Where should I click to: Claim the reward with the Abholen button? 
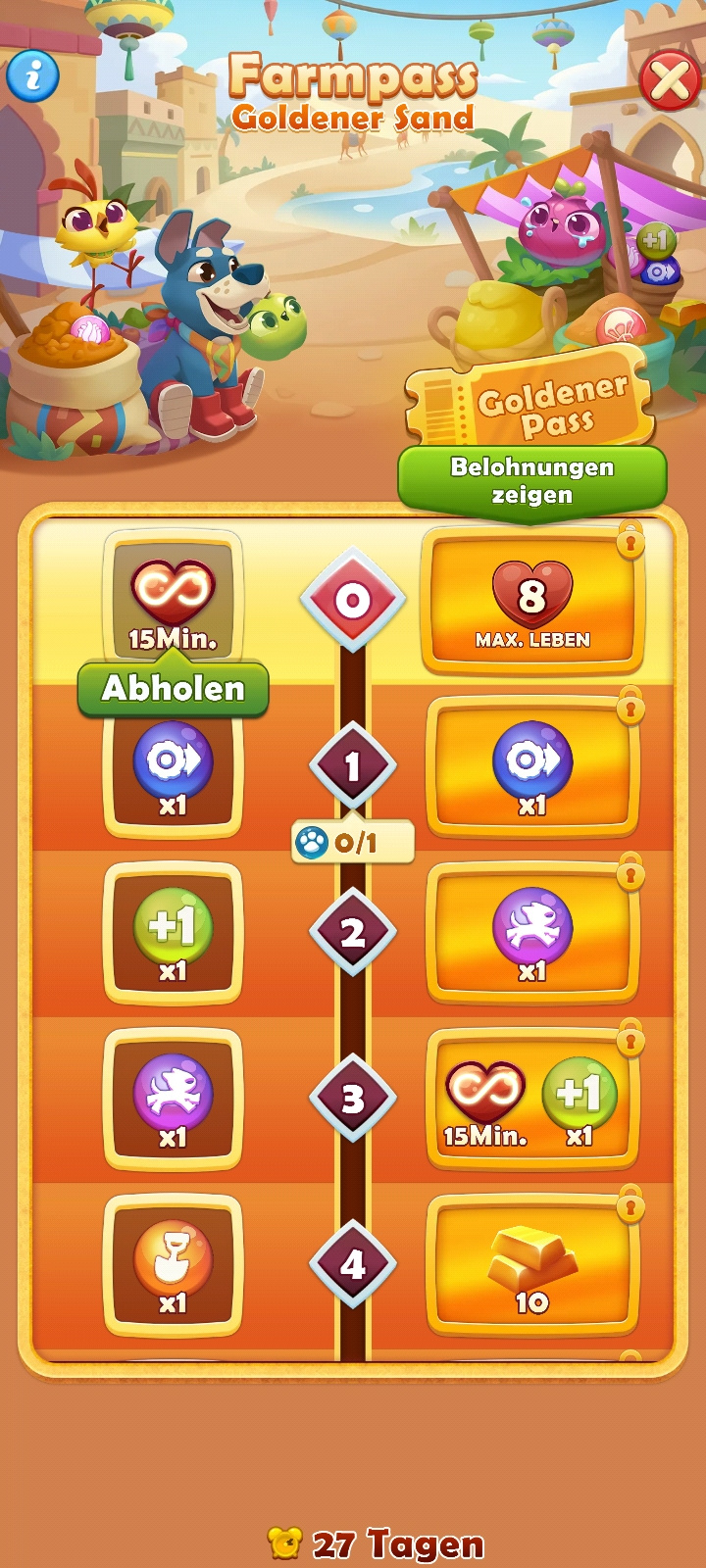[x=174, y=689]
